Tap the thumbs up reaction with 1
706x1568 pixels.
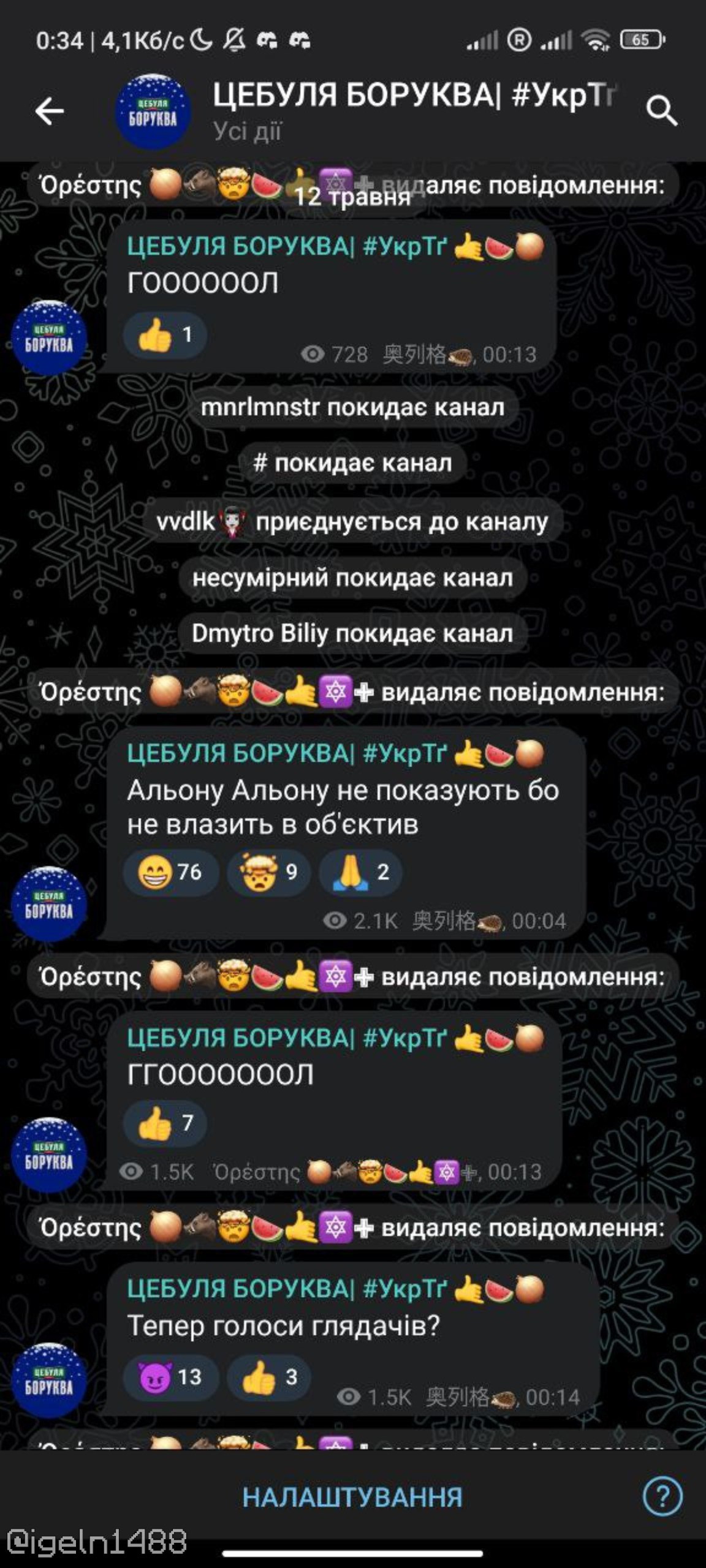coord(165,334)
